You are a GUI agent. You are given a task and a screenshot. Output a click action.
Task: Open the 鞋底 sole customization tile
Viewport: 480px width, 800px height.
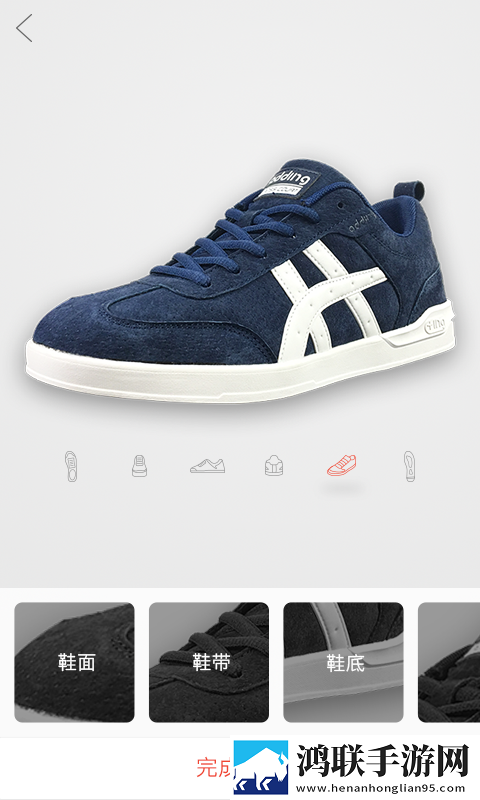coord(343,662)
